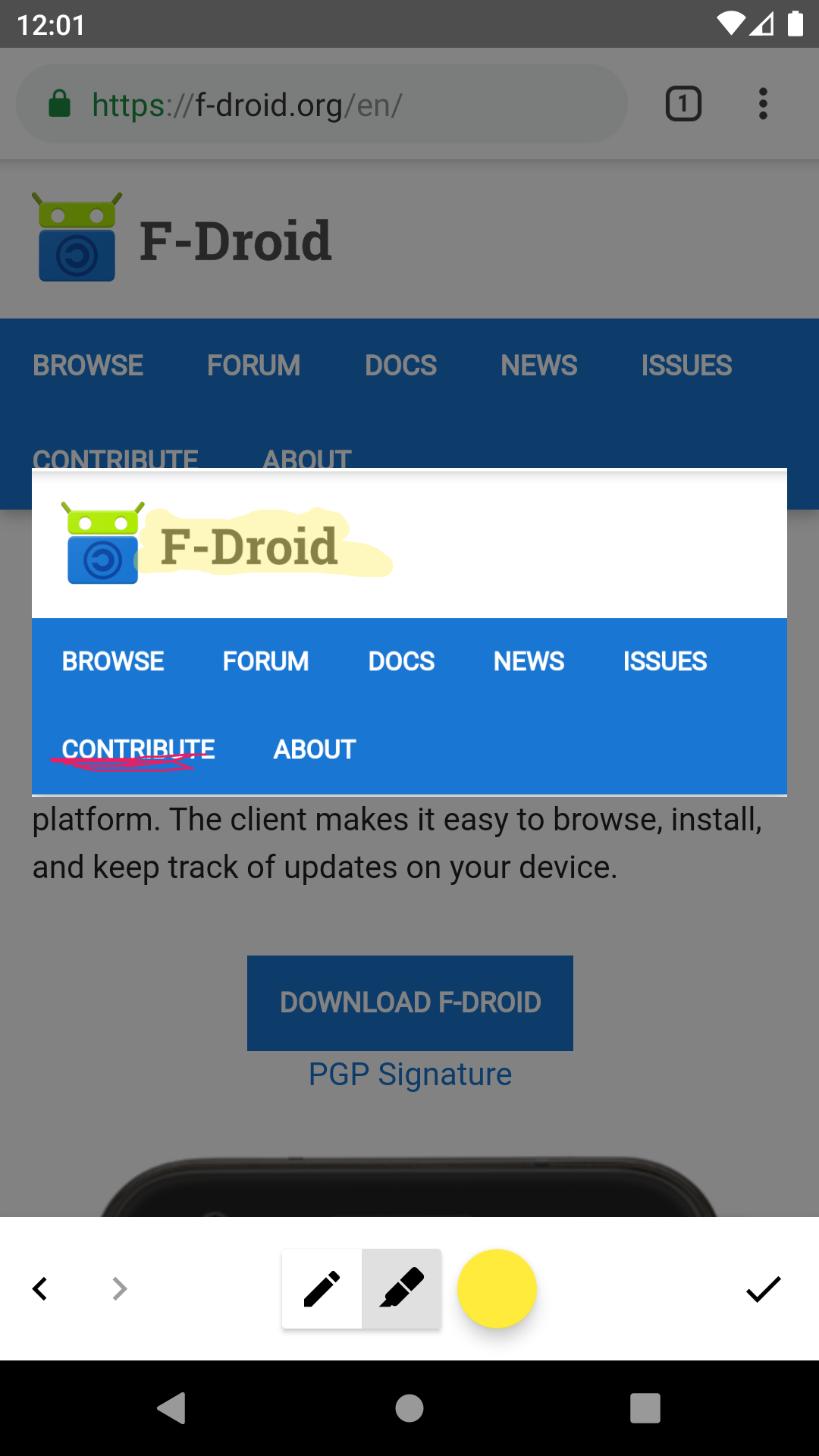Viewport: 819px width, 1456px height.
Task: Open the yellow color picker
Action: click(497, 1288)
